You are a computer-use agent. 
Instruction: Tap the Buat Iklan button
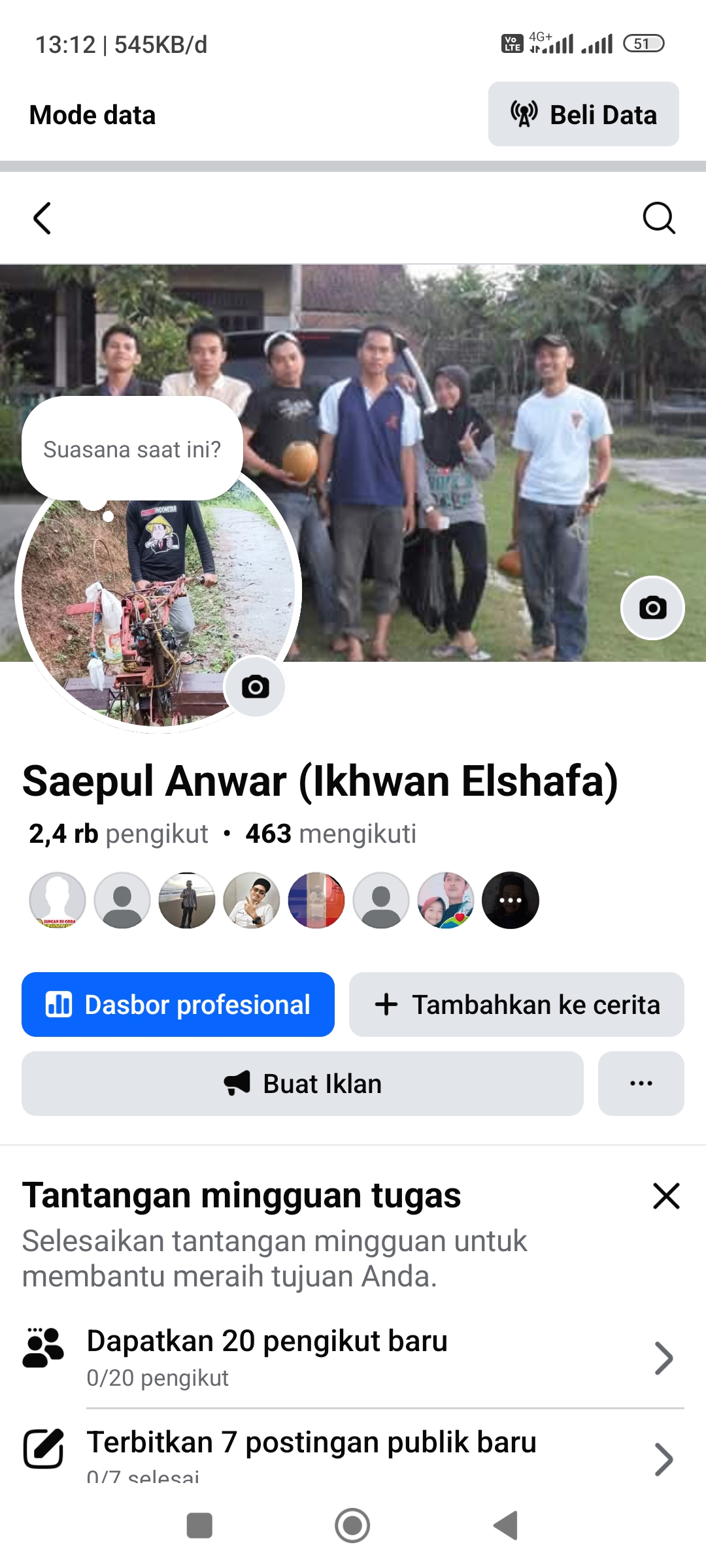(303, 1083)
